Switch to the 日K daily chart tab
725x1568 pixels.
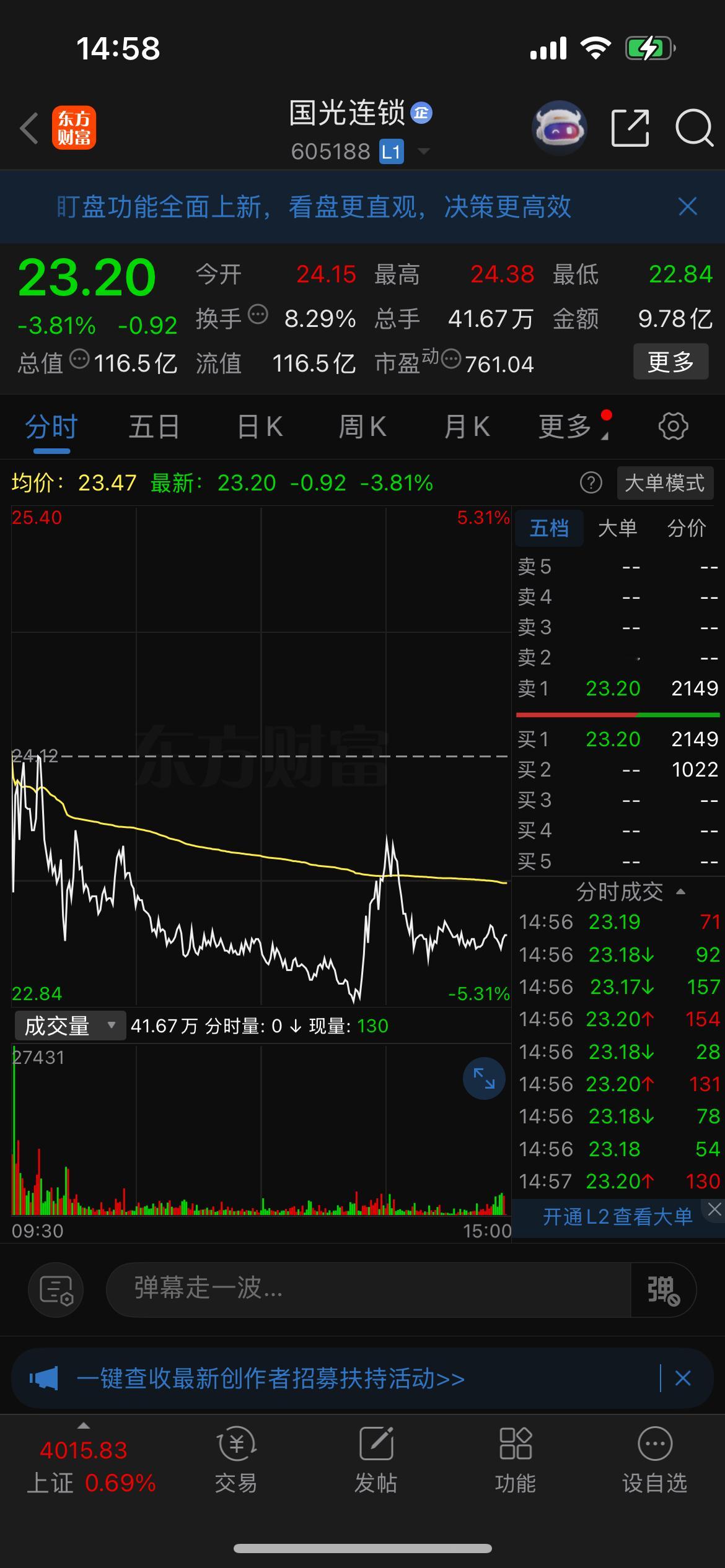coord(259,426)
